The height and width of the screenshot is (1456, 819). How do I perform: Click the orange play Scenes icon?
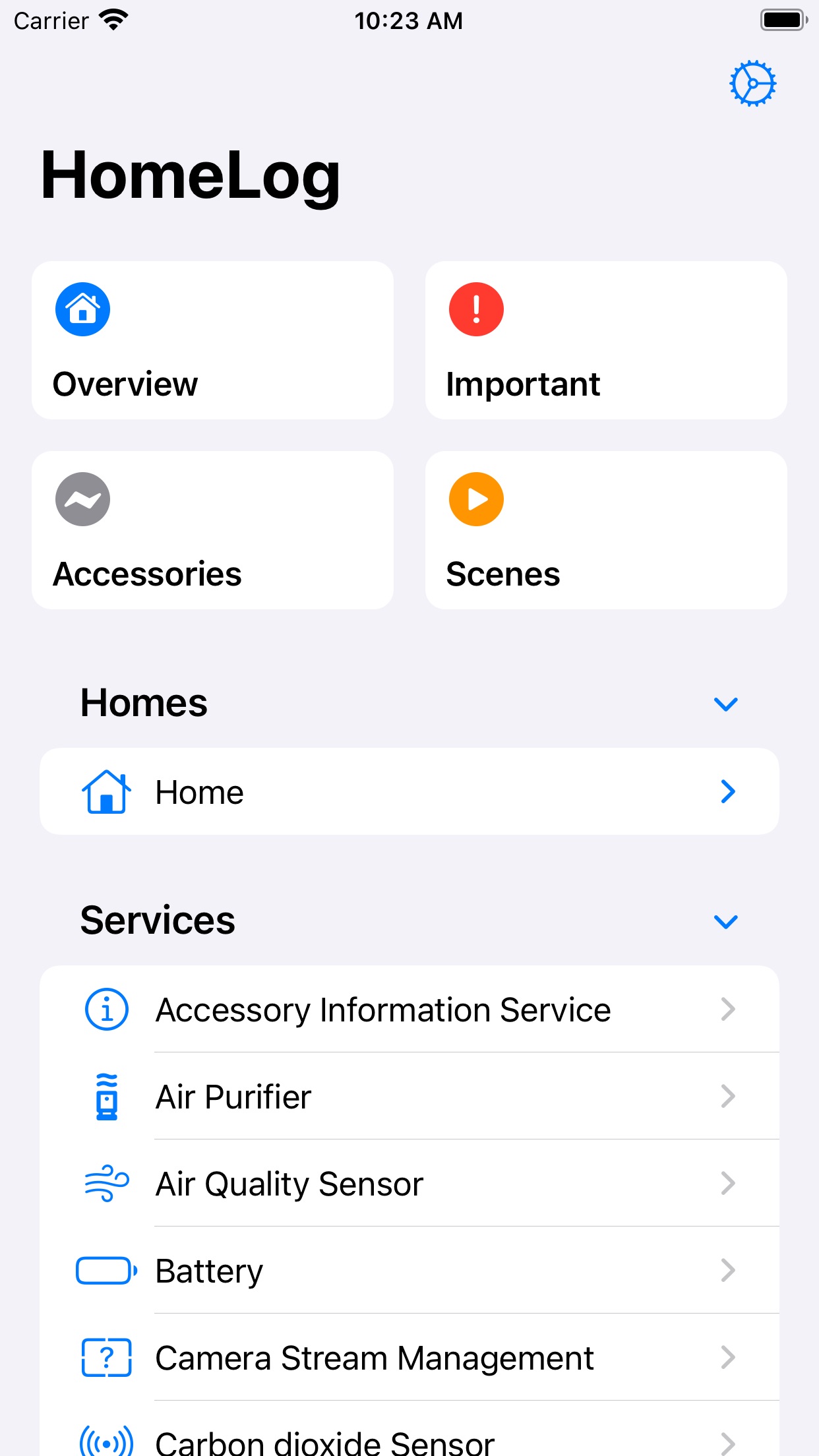pyautogui.click(x=475, y=499)
